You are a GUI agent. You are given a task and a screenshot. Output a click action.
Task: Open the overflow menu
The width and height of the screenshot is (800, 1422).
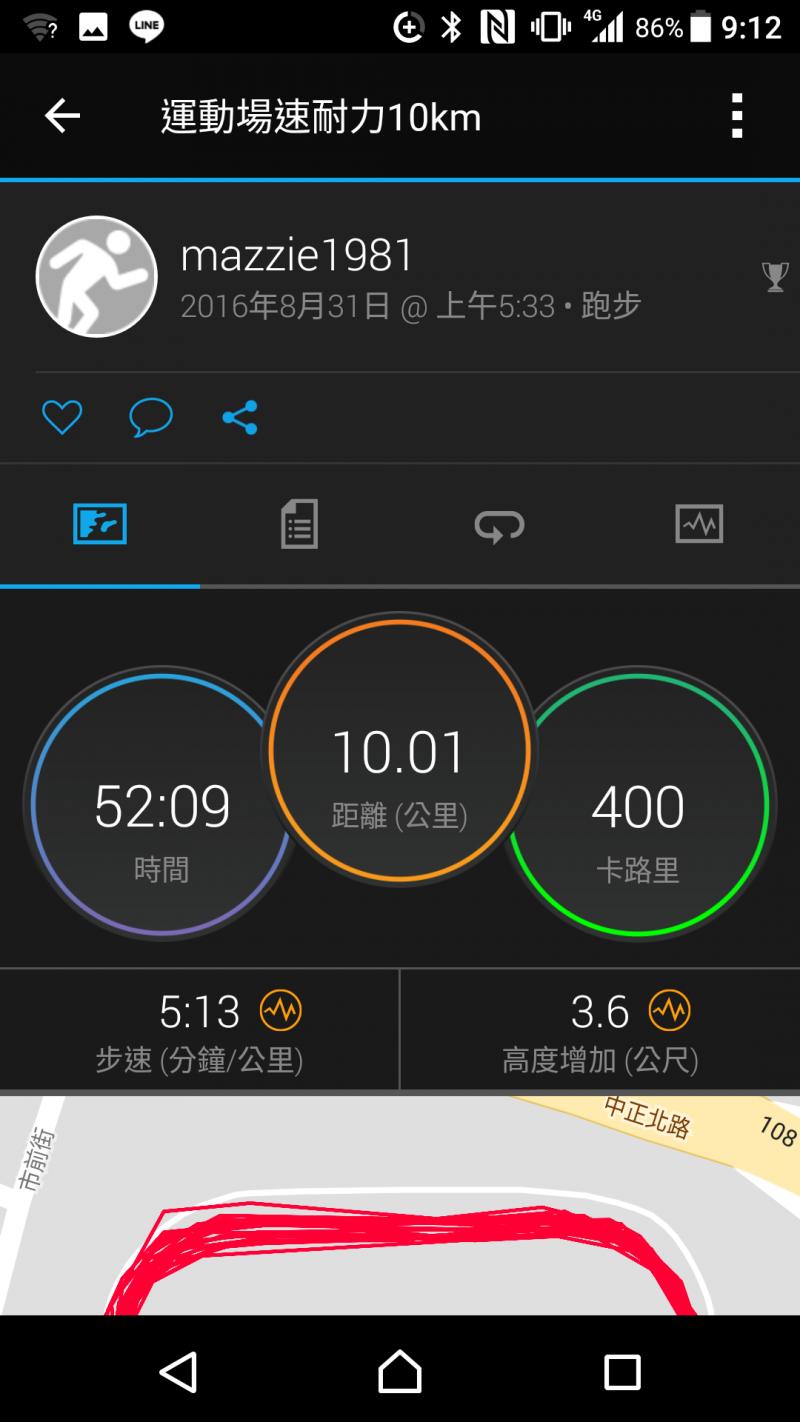coord(737,117)
